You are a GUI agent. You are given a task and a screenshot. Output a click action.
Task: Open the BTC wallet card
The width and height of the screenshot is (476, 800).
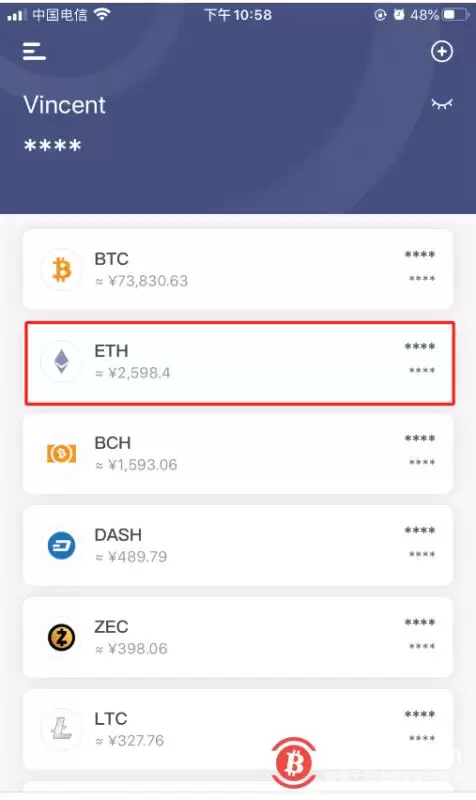(238, 269)
